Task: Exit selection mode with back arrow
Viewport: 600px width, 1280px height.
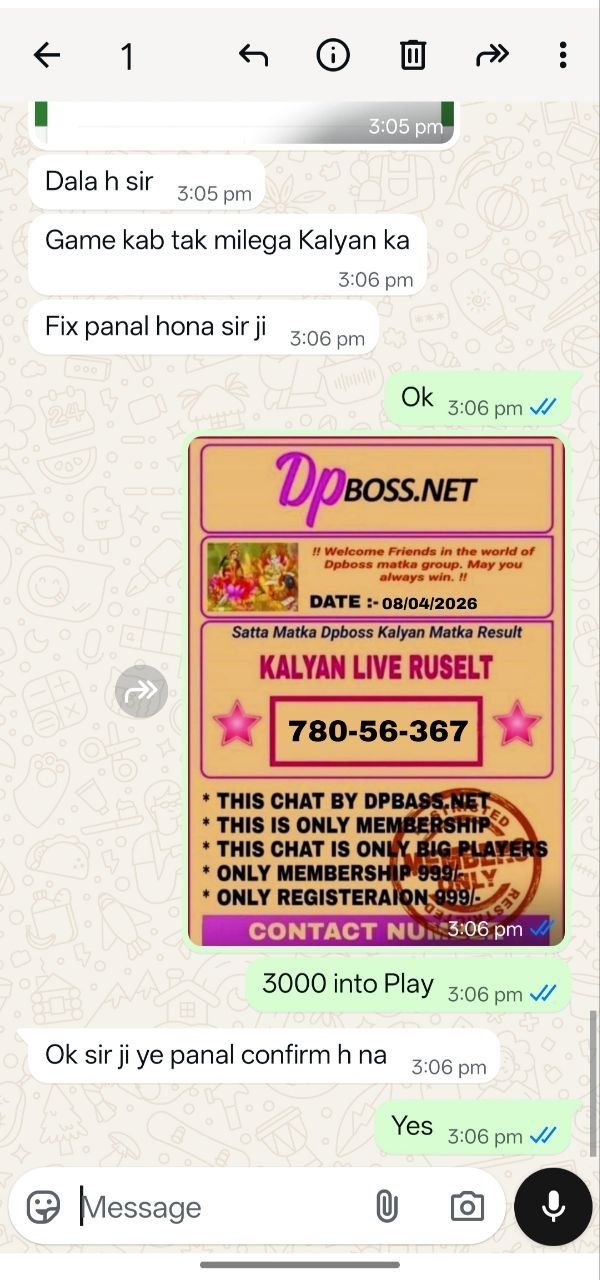Action: [x=47, y=56]
